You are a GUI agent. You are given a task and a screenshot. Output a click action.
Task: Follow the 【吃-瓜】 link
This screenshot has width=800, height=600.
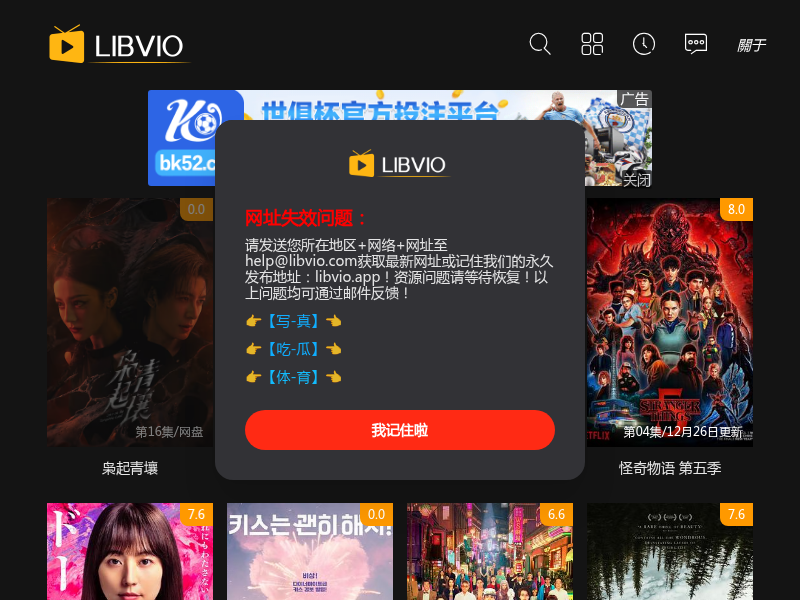click(x=293, y=349)
